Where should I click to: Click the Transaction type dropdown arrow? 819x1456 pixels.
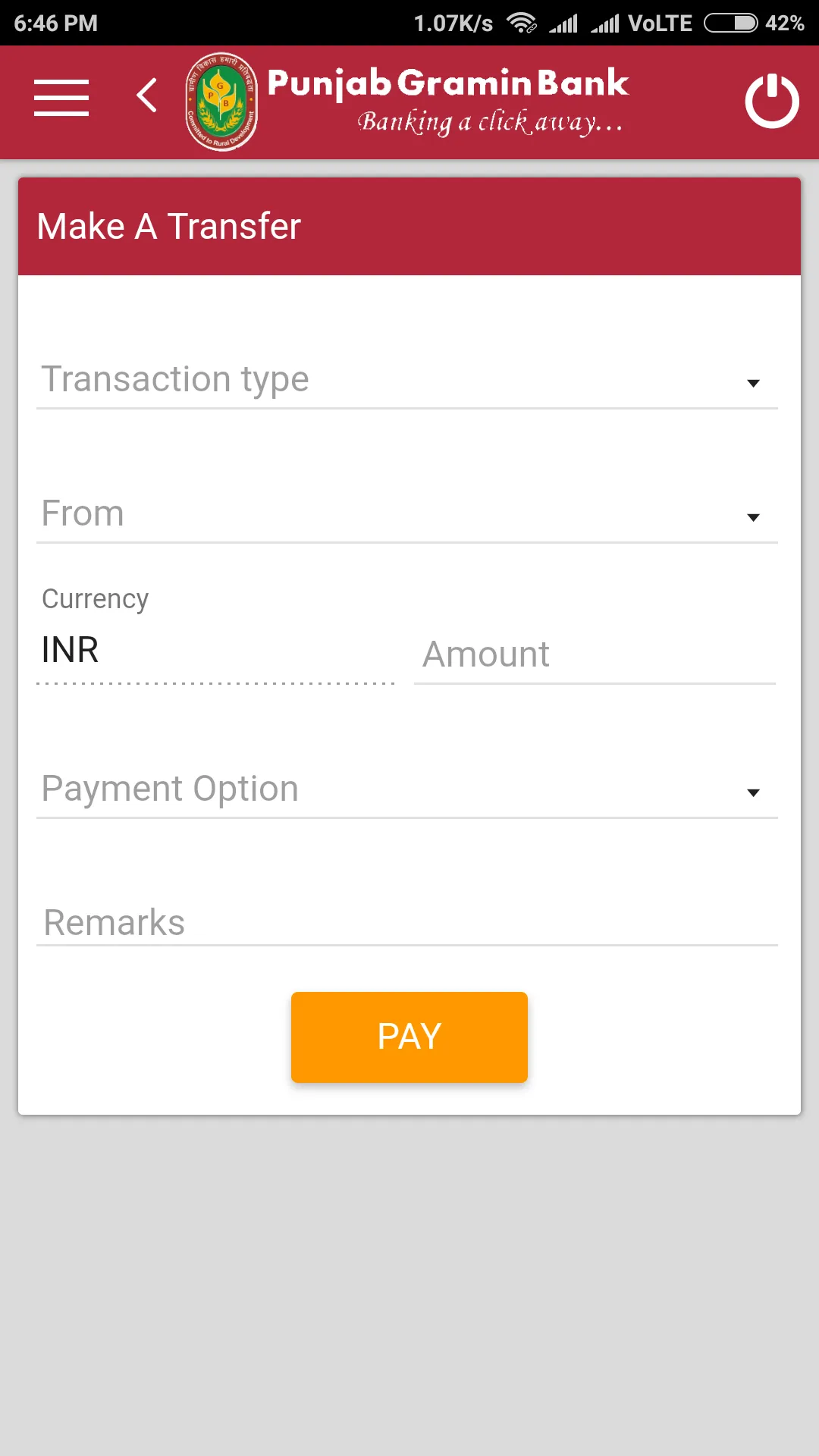[x=753, y=383]
